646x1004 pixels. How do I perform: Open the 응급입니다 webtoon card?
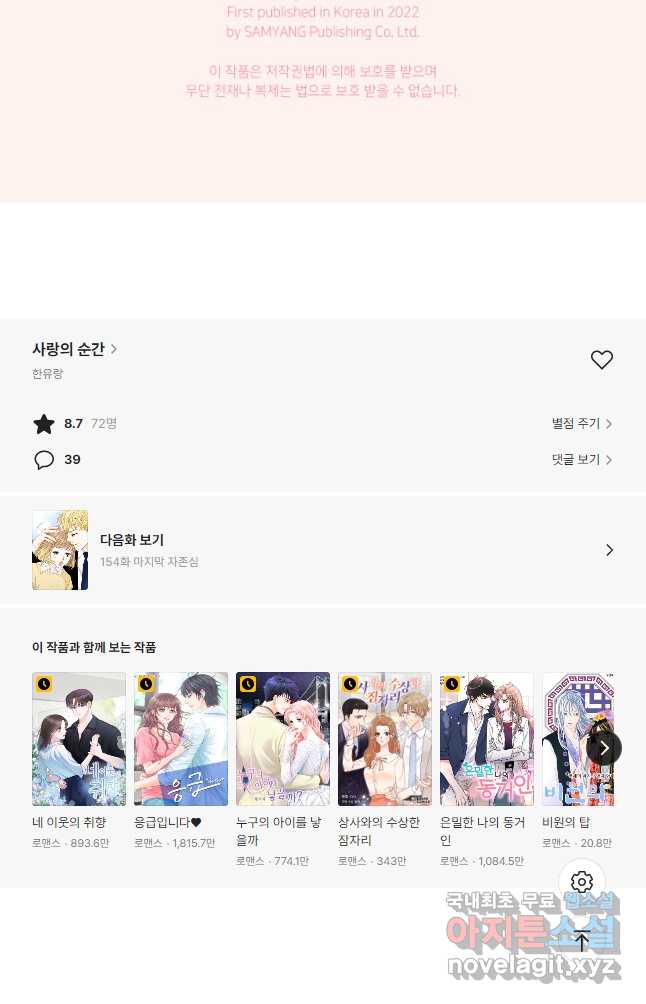tap(181, 739)
